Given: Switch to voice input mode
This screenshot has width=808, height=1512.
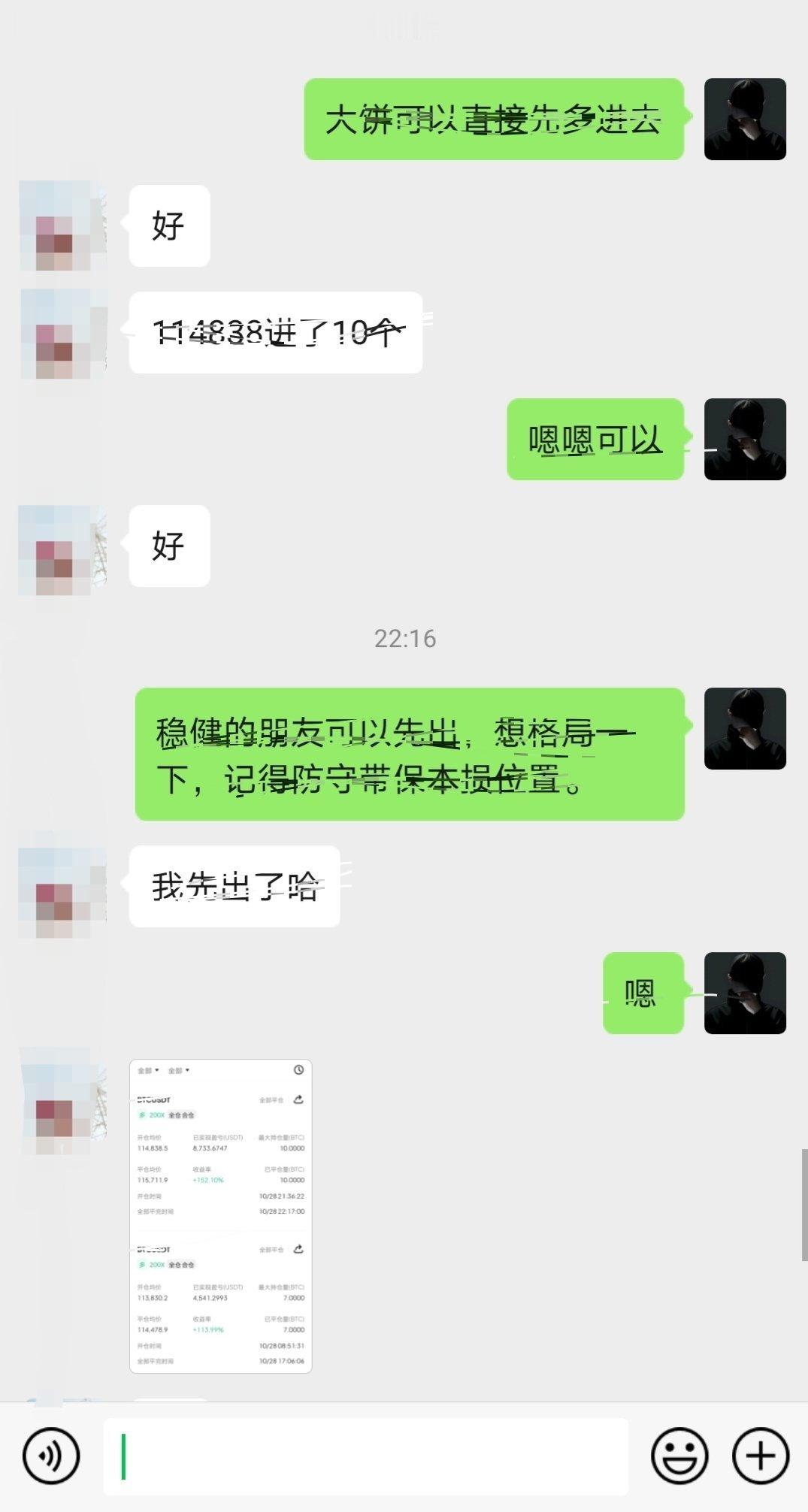Looking at the screenshot, I should coord(51,1456).
